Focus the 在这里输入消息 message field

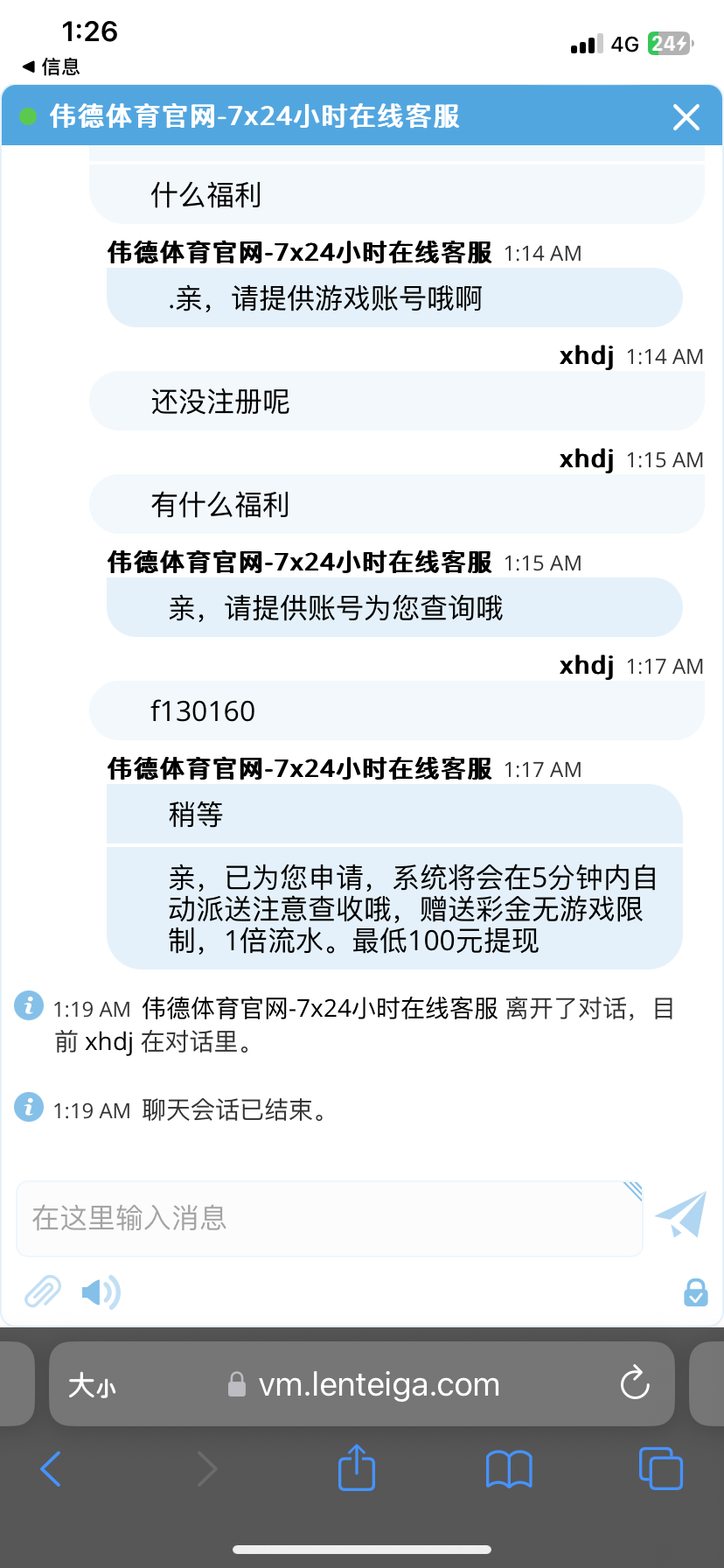[330, 1218]
